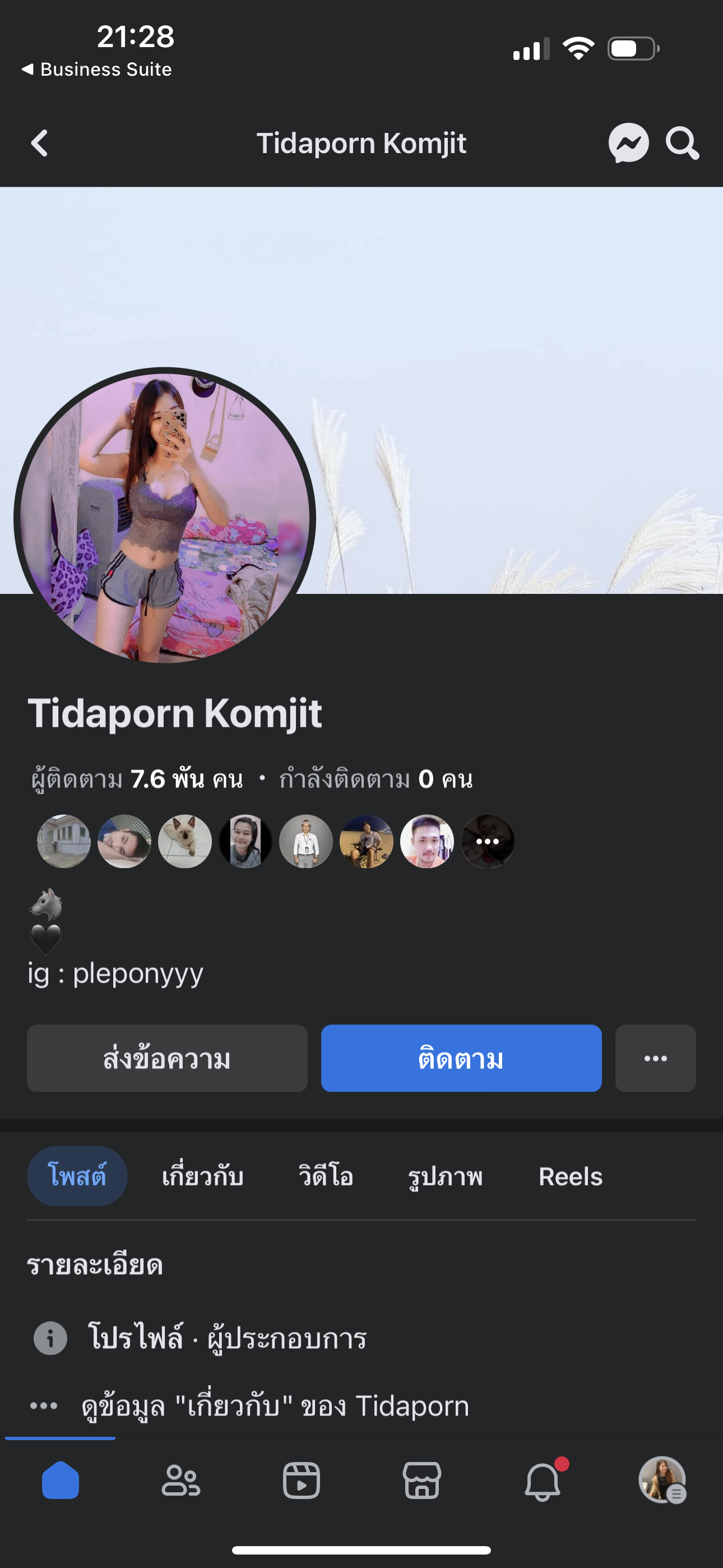Open the Marketplace tab
Image resolution: width=723 pixels, height=1568 pixels.
coord(421,1481)
